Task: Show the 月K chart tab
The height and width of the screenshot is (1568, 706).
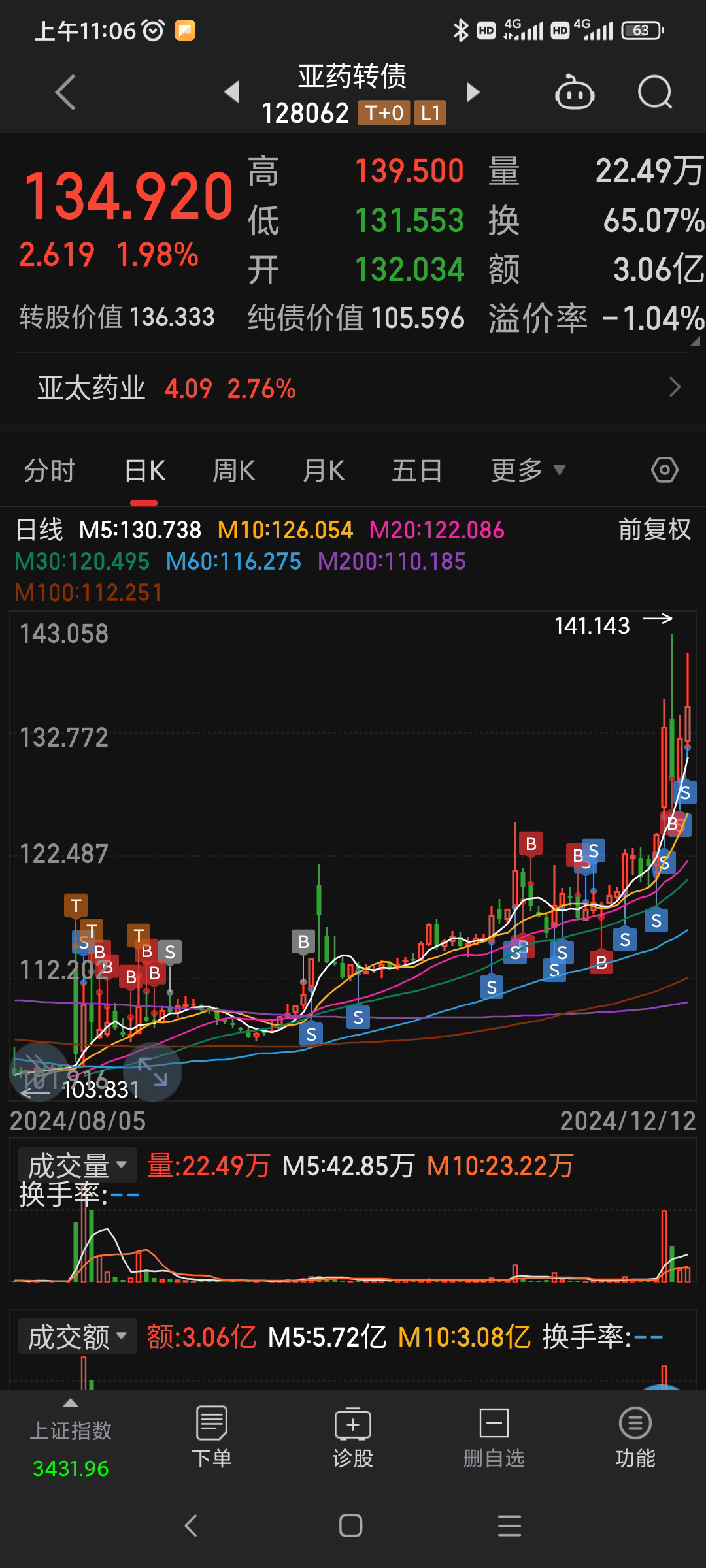Action: [x=324, y=470]
